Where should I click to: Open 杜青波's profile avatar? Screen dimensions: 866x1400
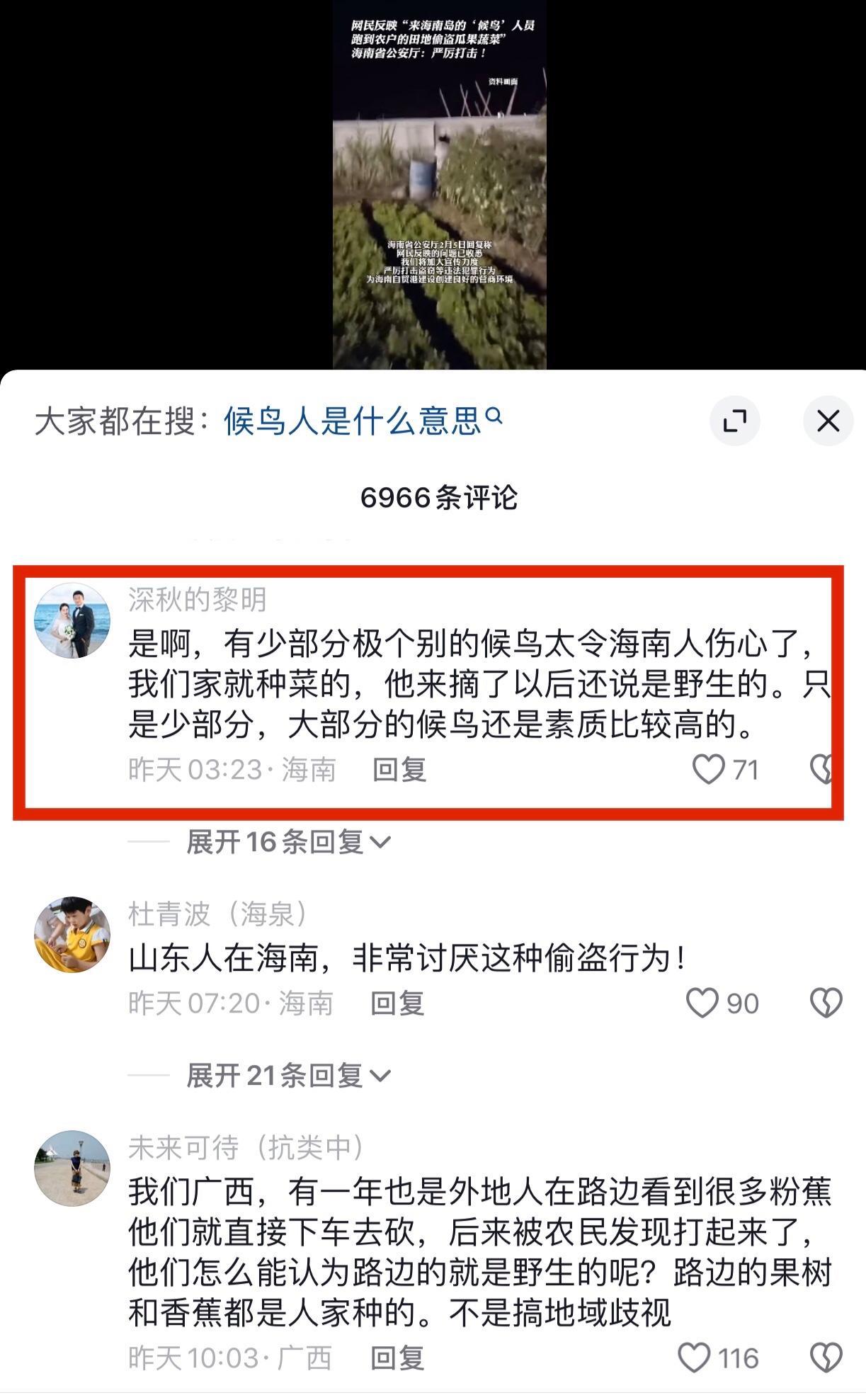pyautogui.click(x=72, y=935)
